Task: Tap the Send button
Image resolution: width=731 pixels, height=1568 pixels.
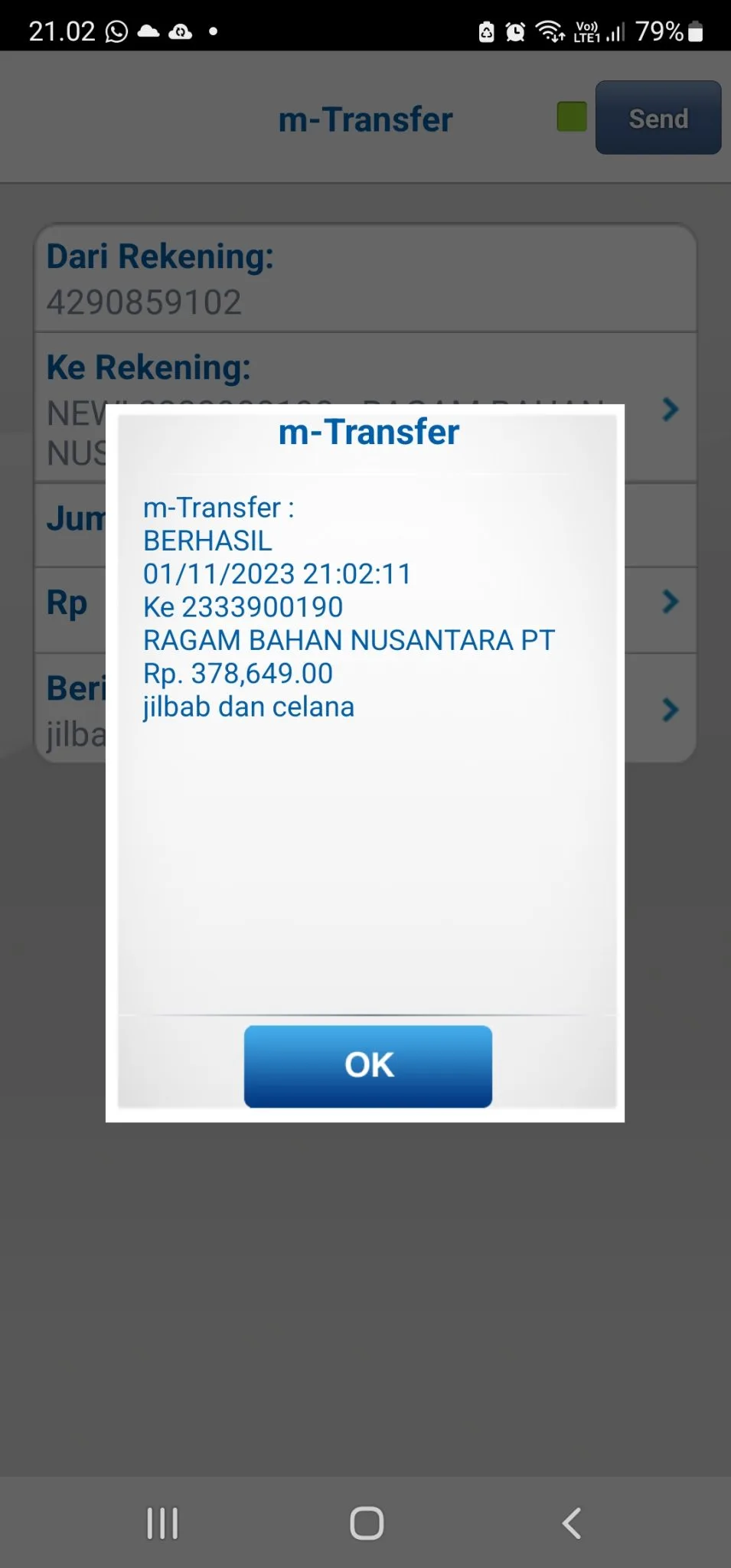Action: point(658,118)
